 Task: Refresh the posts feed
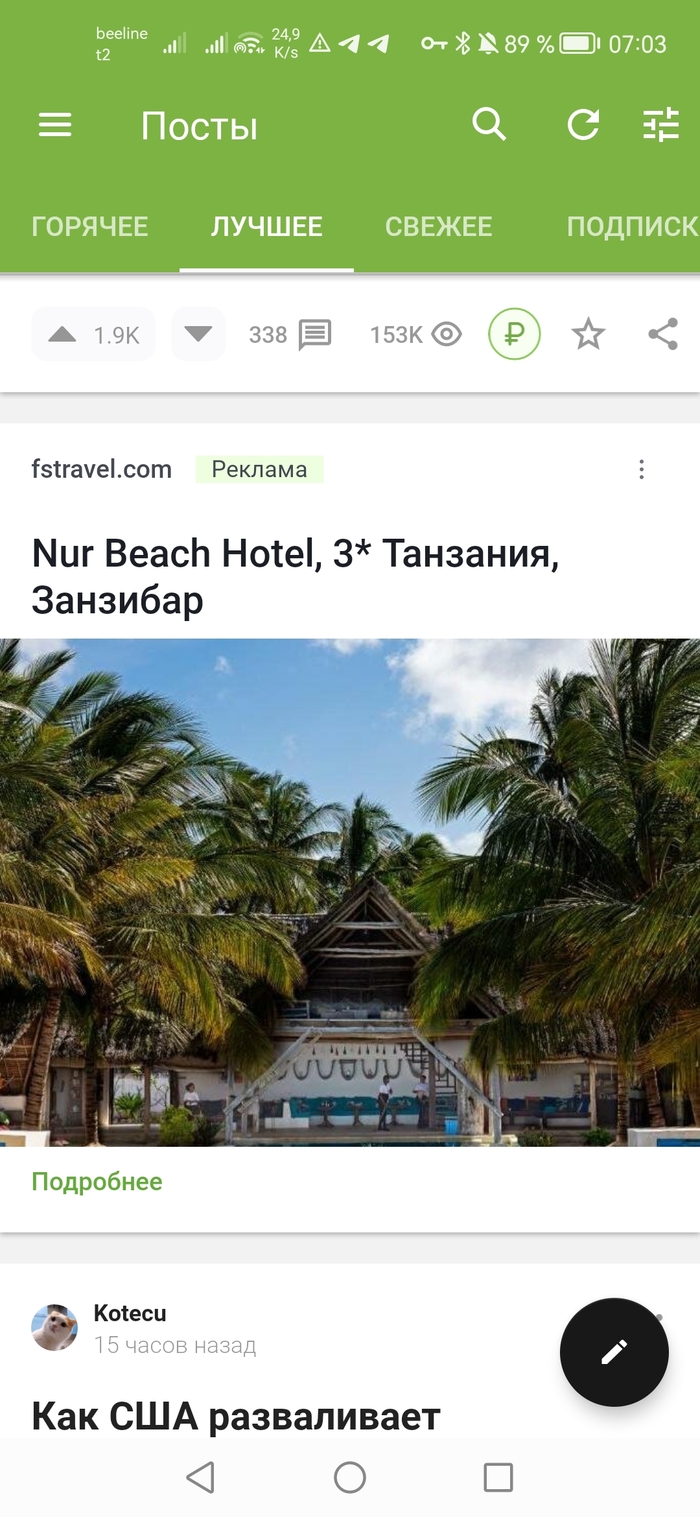pyautogui.click(x=583, y=125)
